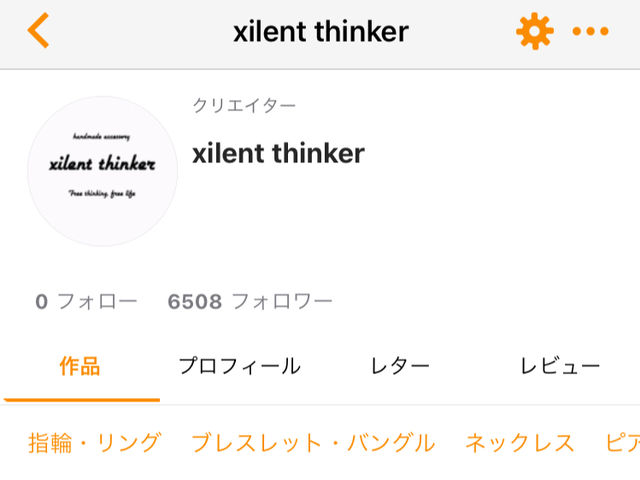The image size is (640, 480).
Task: Switch to the プロフィール tab
Action: coord(239,366)
